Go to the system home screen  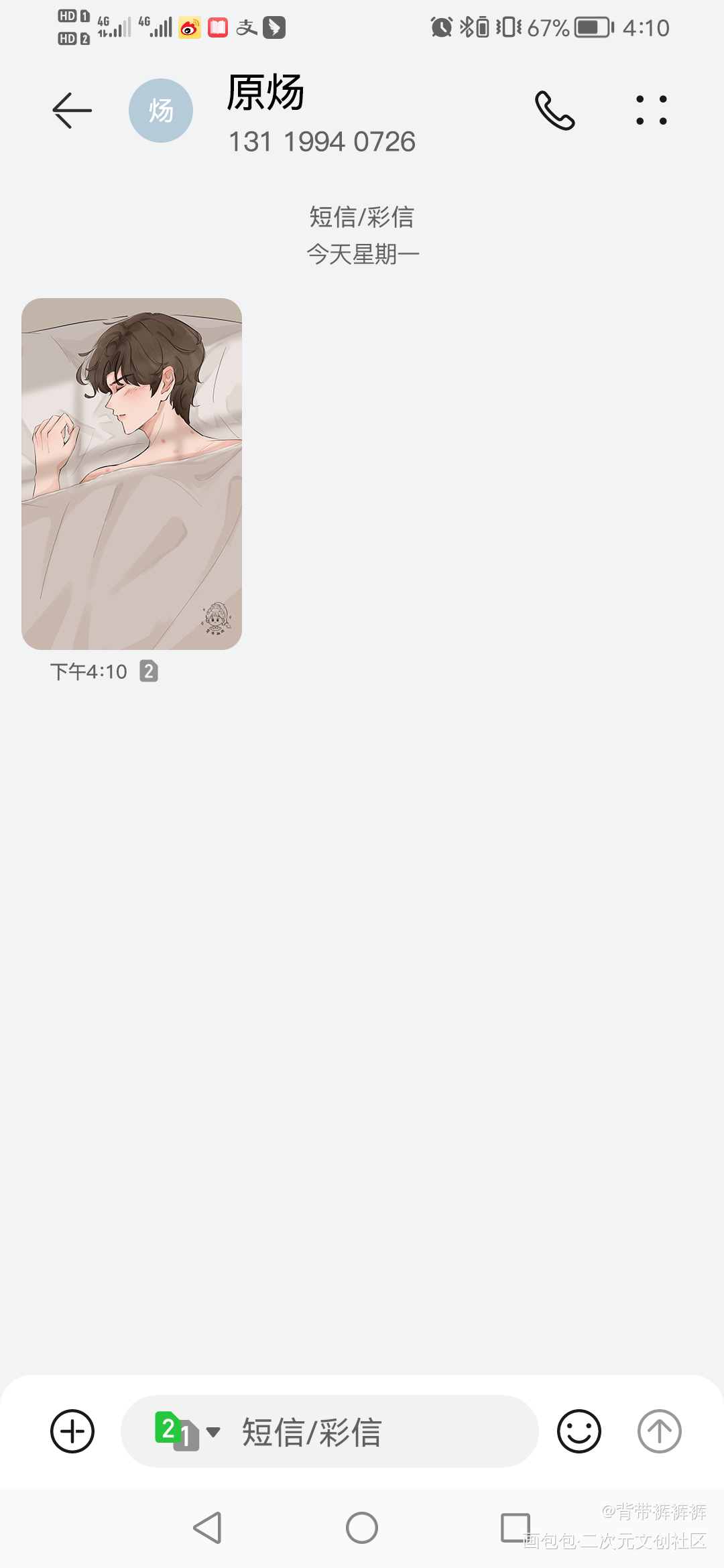362,1528
